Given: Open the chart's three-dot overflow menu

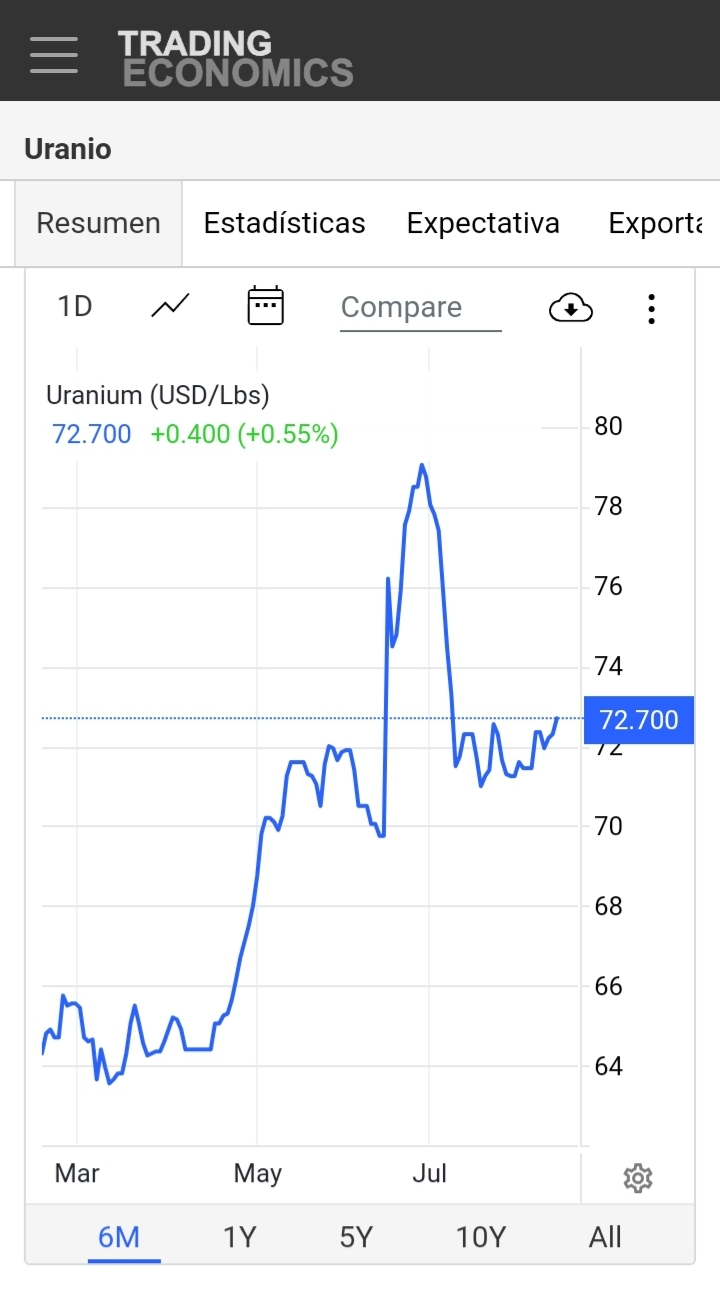Looking at the screenshot, I should (651, 308).
